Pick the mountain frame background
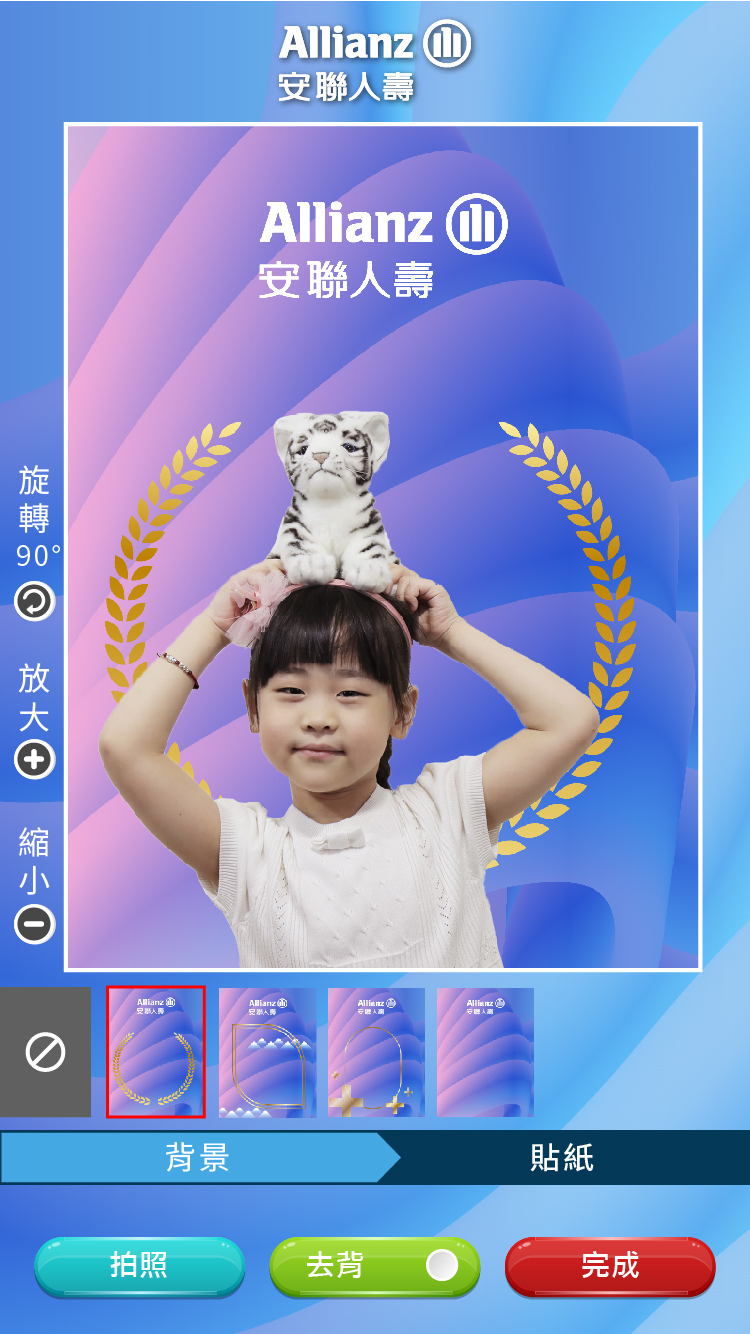This screenshot has width=750, height=1334. point(267,1052)
